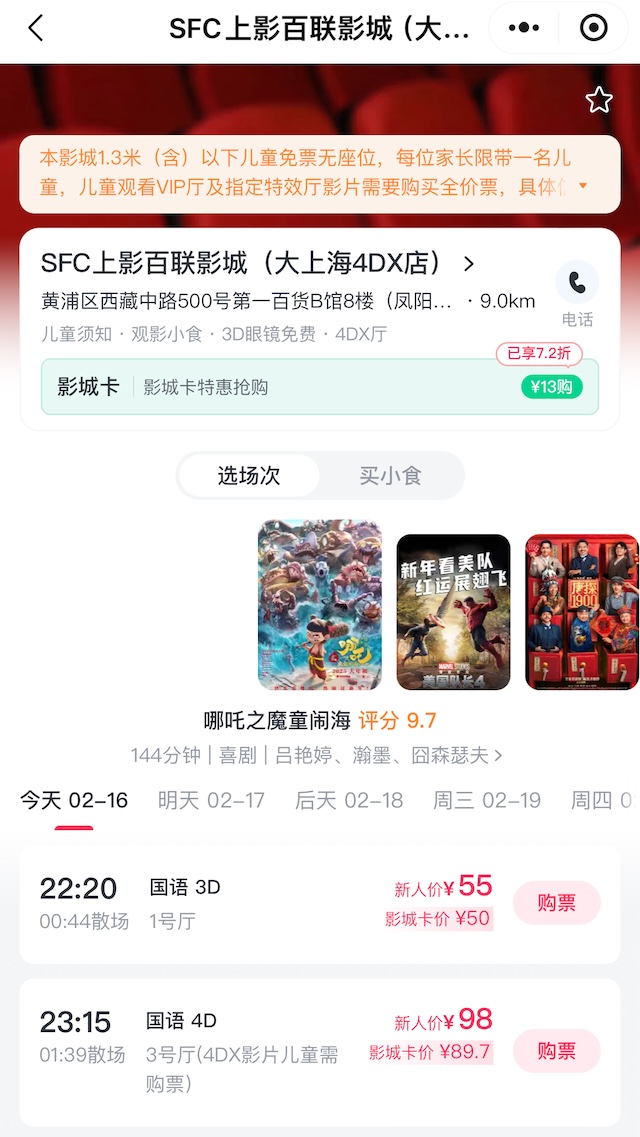Buy the 影城卡 for ¥13
Viewport: 640px width, 1137px height.
[x=551, y=387]
